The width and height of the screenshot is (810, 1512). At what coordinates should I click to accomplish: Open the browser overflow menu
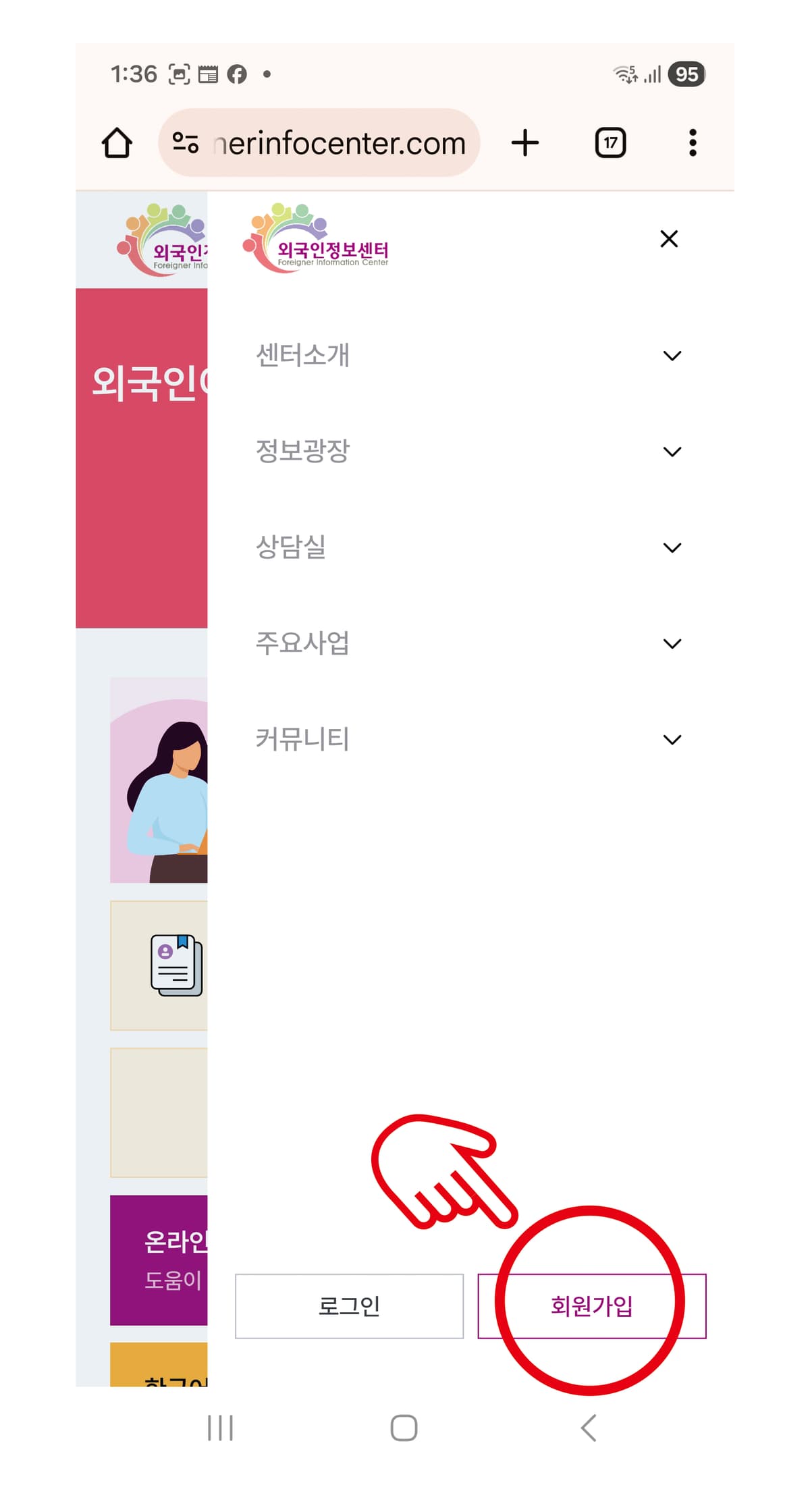pyautogui.click(x=693, y=142)
